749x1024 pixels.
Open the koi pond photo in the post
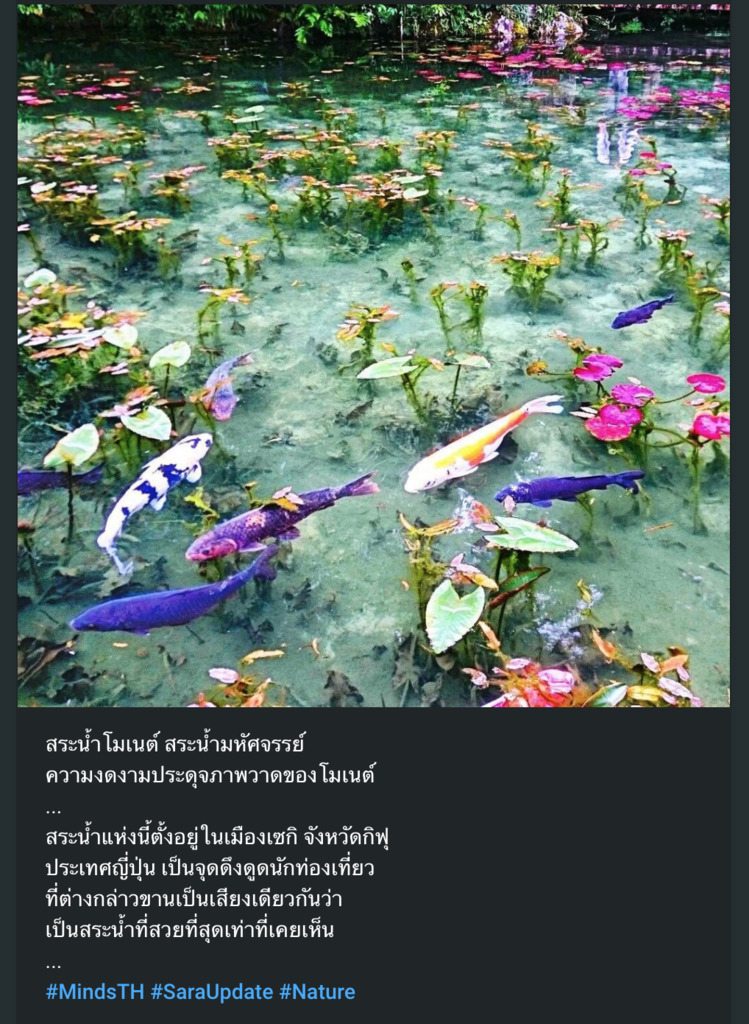[x=373, y=355]
